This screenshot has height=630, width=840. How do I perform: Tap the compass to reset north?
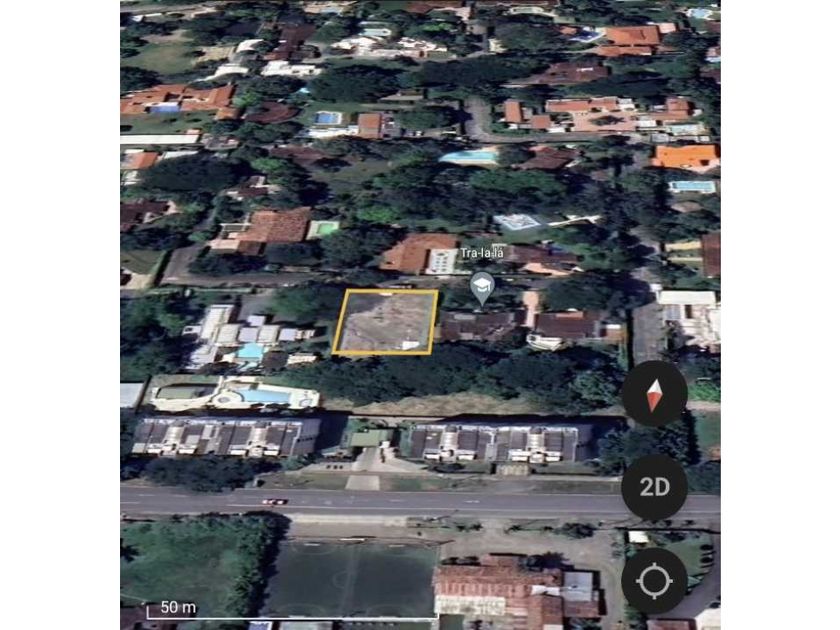[x=654, y=394]
